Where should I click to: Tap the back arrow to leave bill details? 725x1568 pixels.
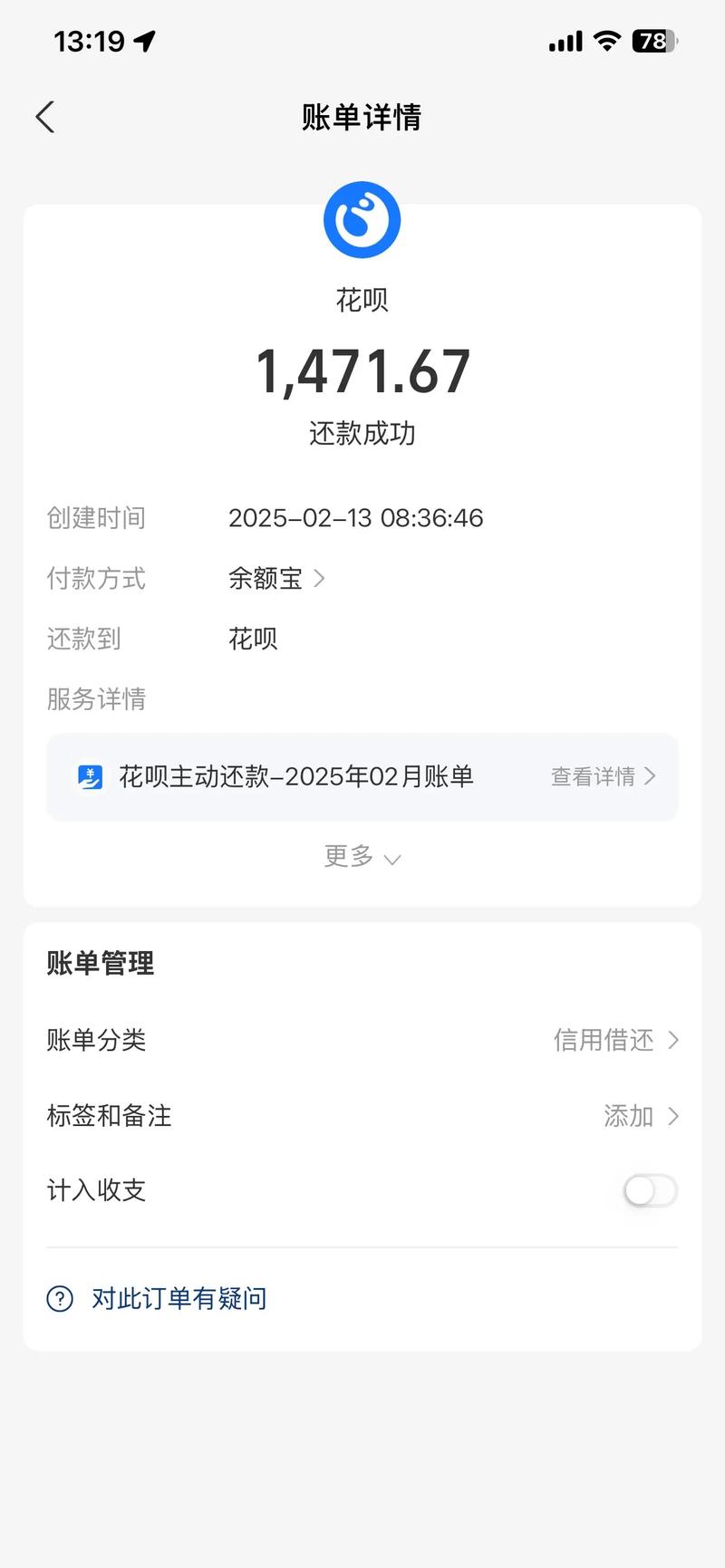tap(45, 117)
